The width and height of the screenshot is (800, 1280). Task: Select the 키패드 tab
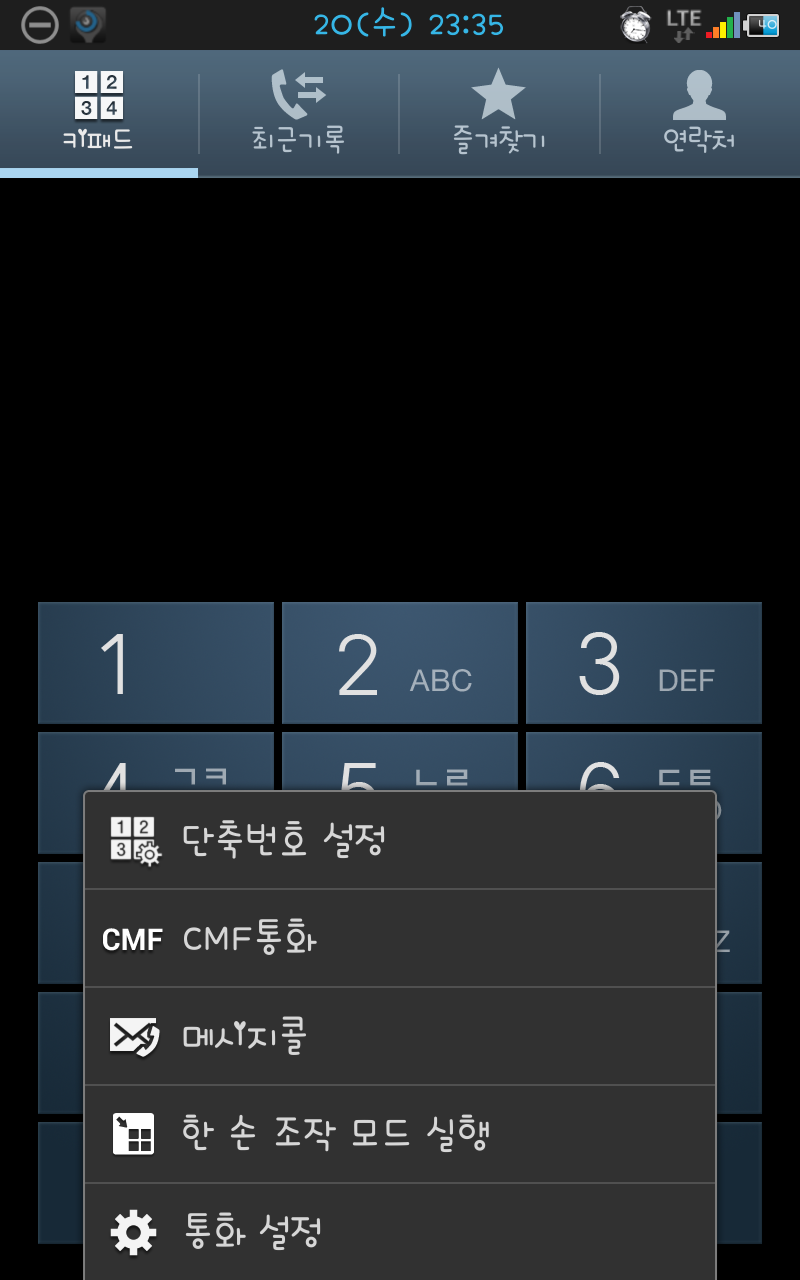98,113
